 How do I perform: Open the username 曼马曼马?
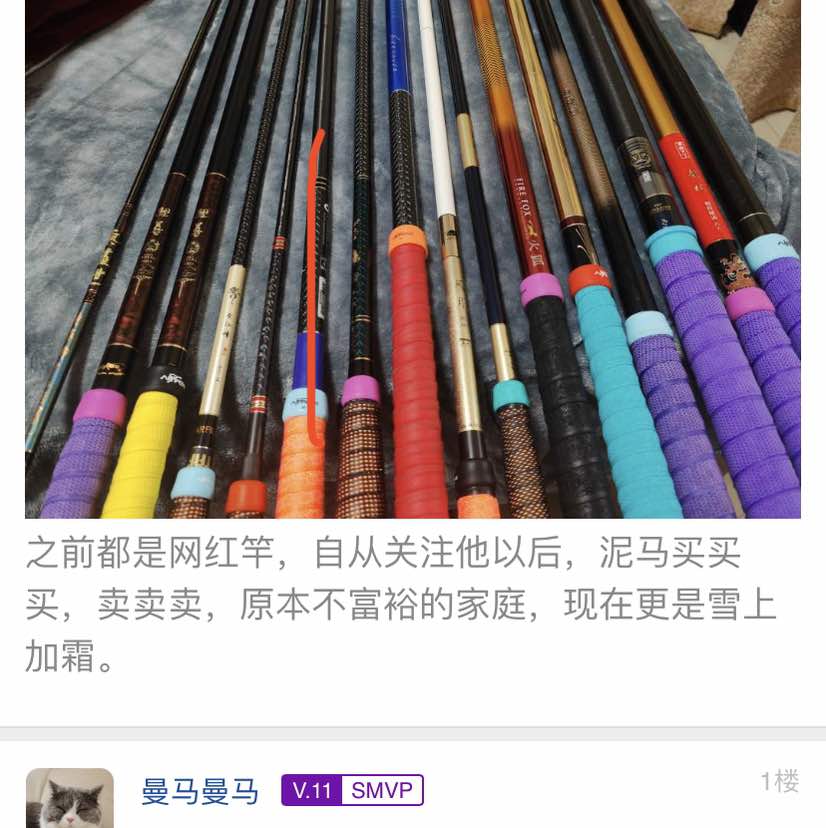click(x=199, y=791)
